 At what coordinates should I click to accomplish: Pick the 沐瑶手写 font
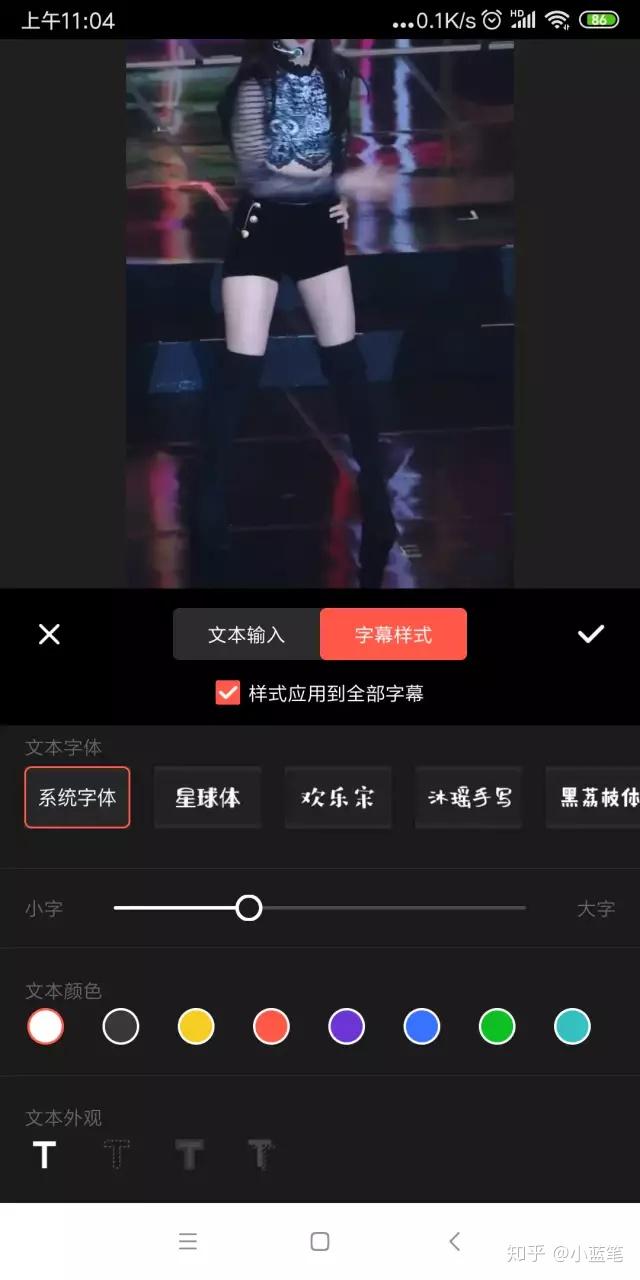click(469, 797)
